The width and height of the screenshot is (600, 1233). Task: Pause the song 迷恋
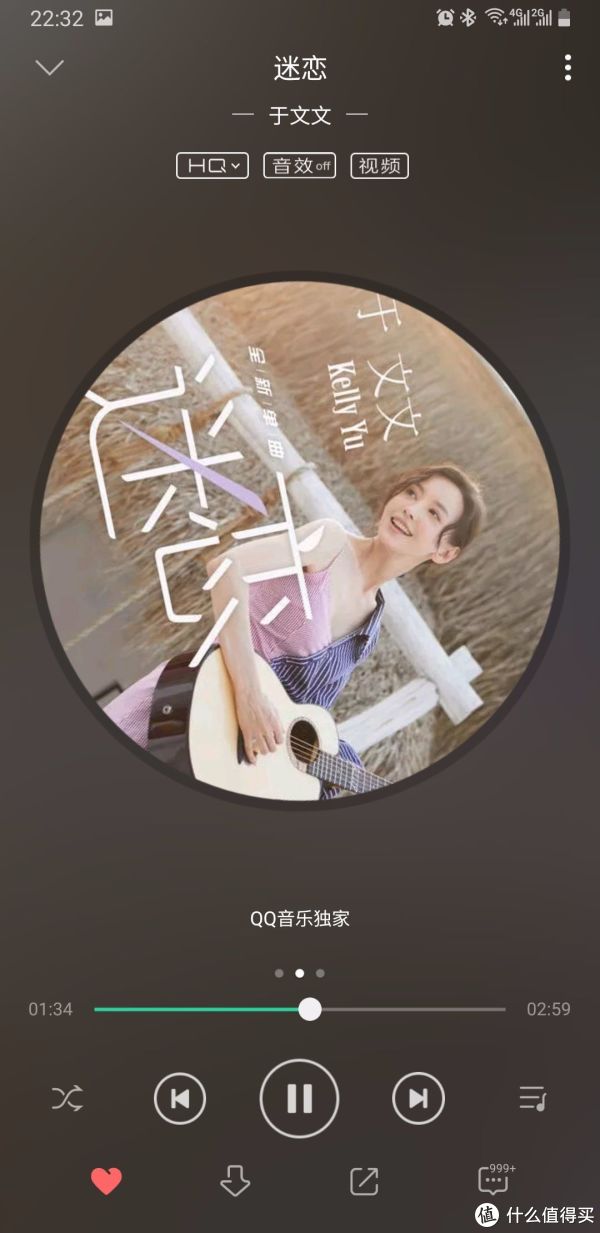299,1099
